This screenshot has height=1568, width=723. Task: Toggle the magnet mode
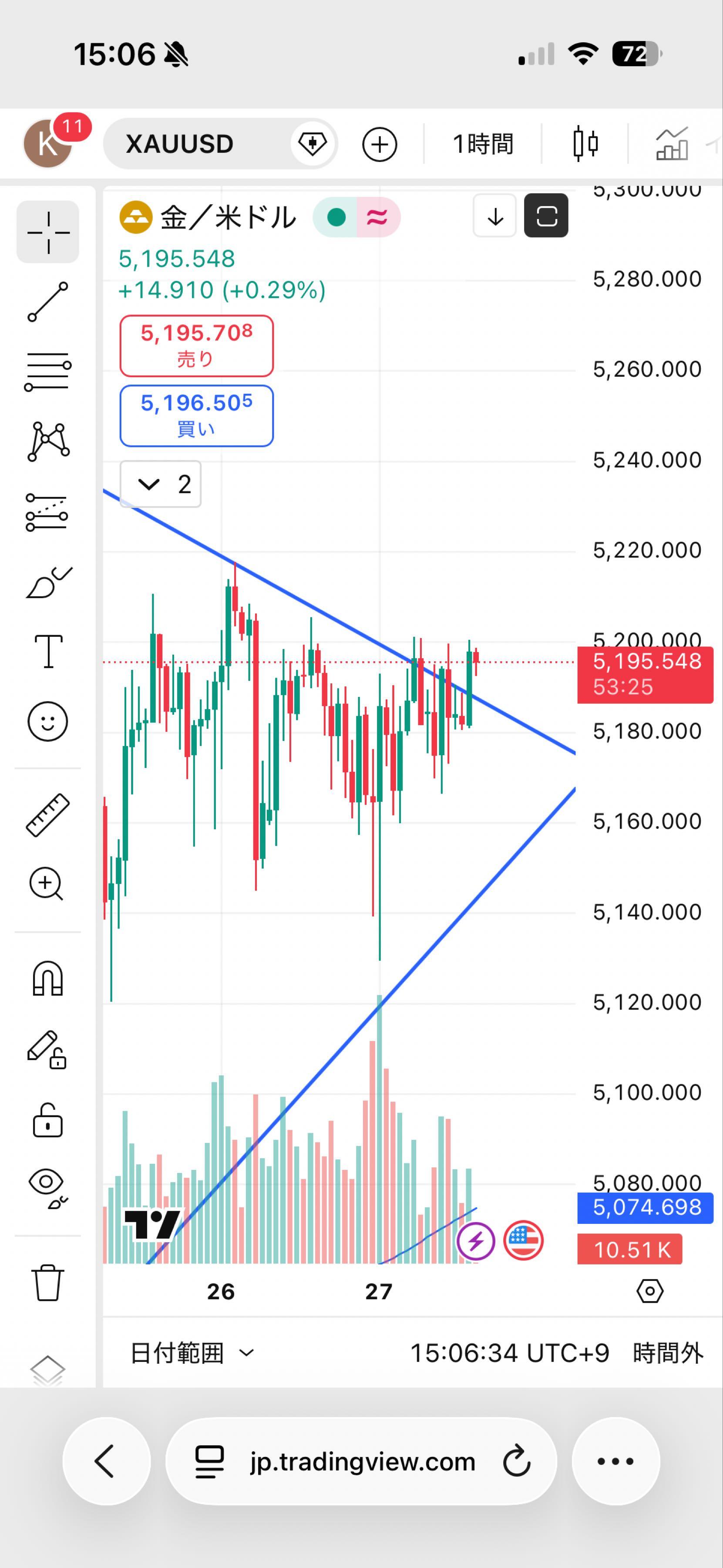pyautogui.click(x=47, y=978)
